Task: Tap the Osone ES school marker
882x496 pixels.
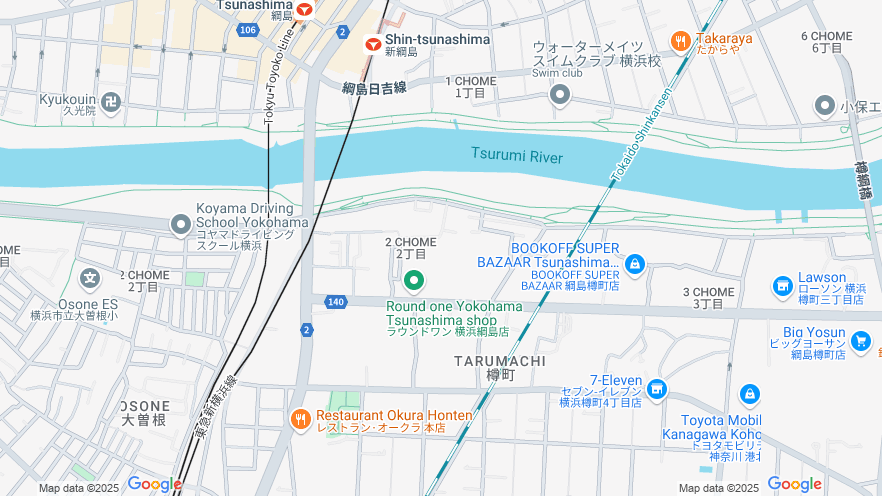Action: [90, 278]
